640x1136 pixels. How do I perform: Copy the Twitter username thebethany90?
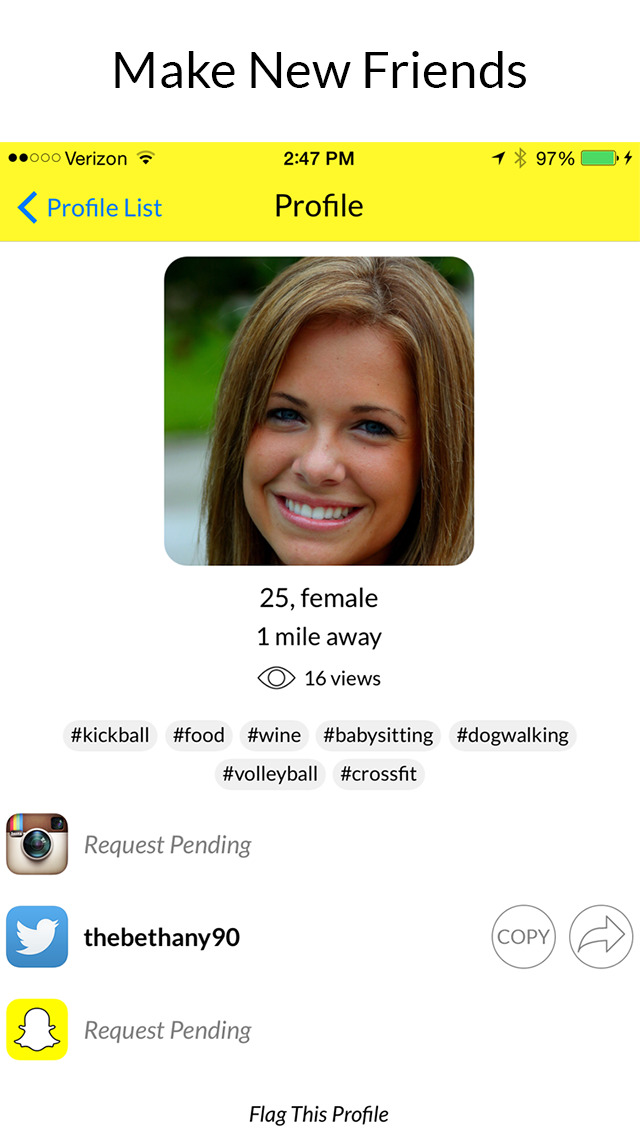point(523,937)
